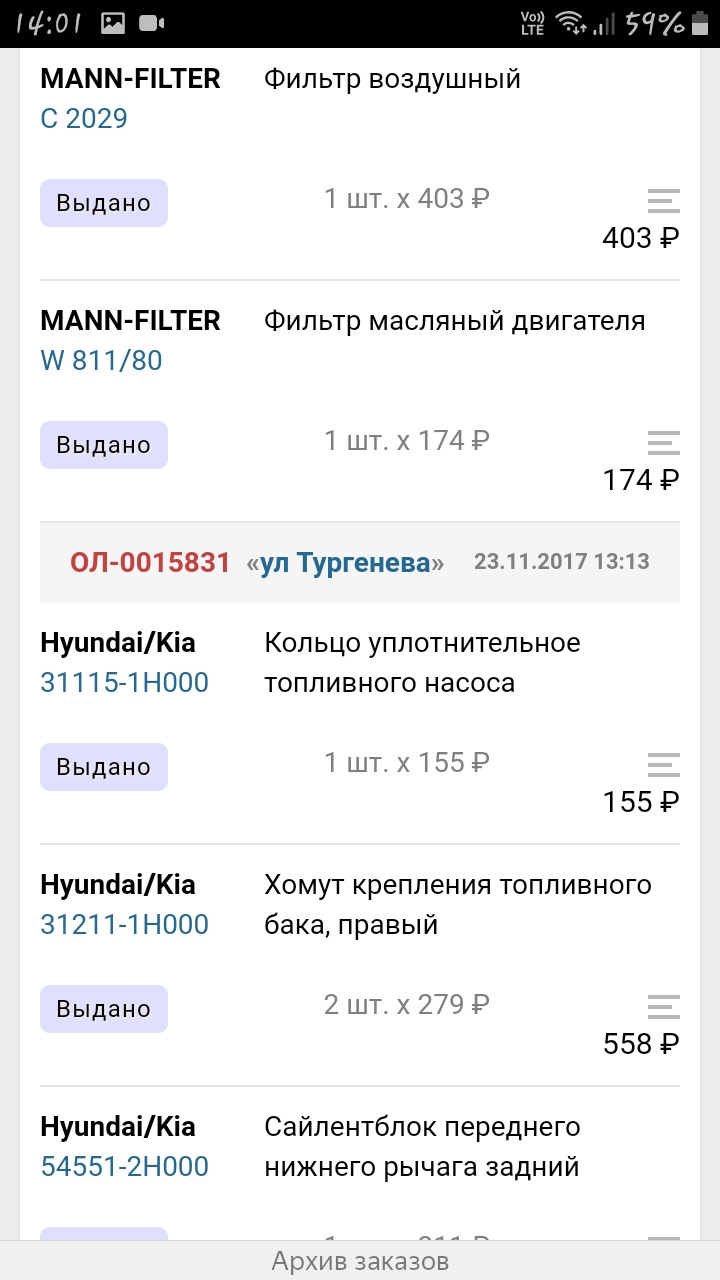Open the Архив заказов section
The height and width of the screenshot is (1280, 720).
coord(360,1261)
